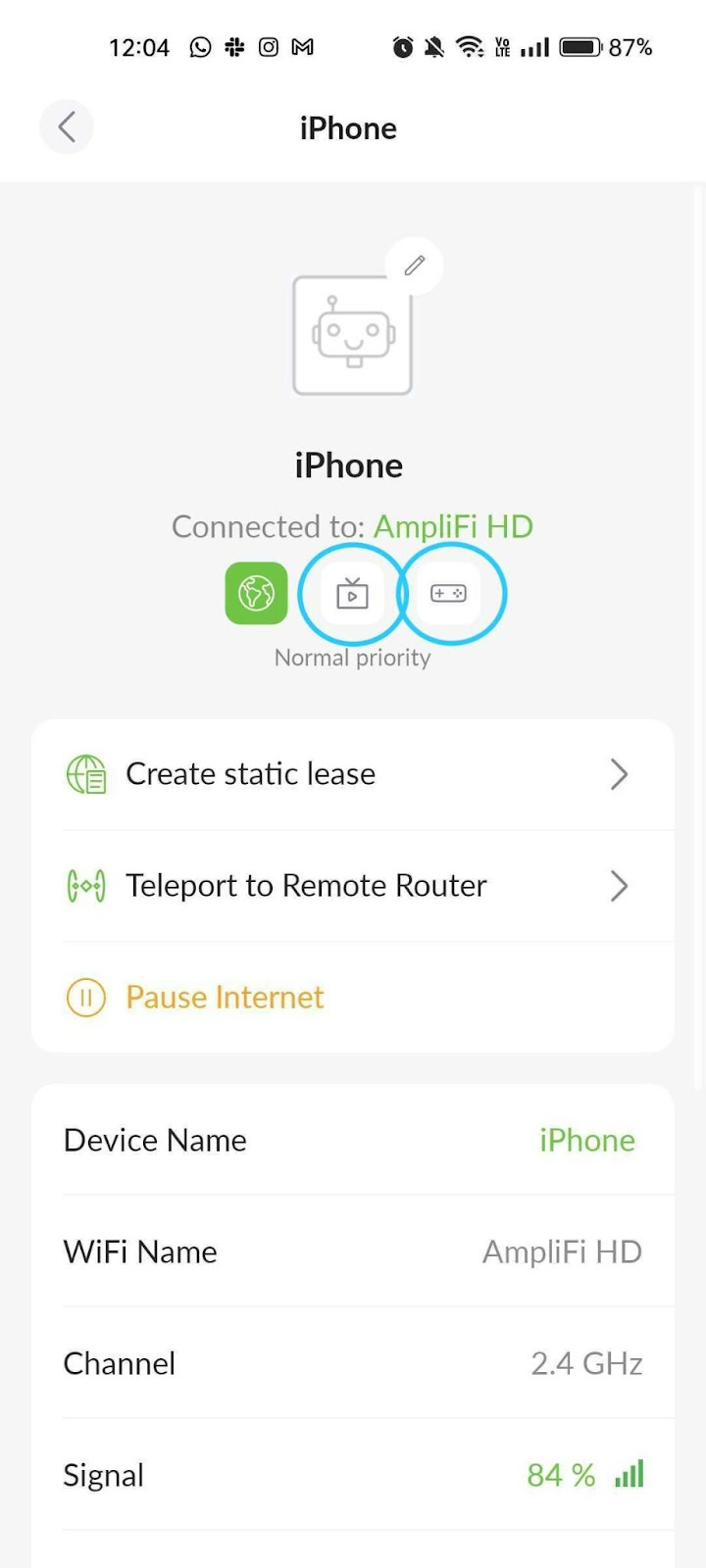The height and width of the screenshot is (1568, 706).
Task: Select the normal priority globe icon
Action: (x=256, y=593)
